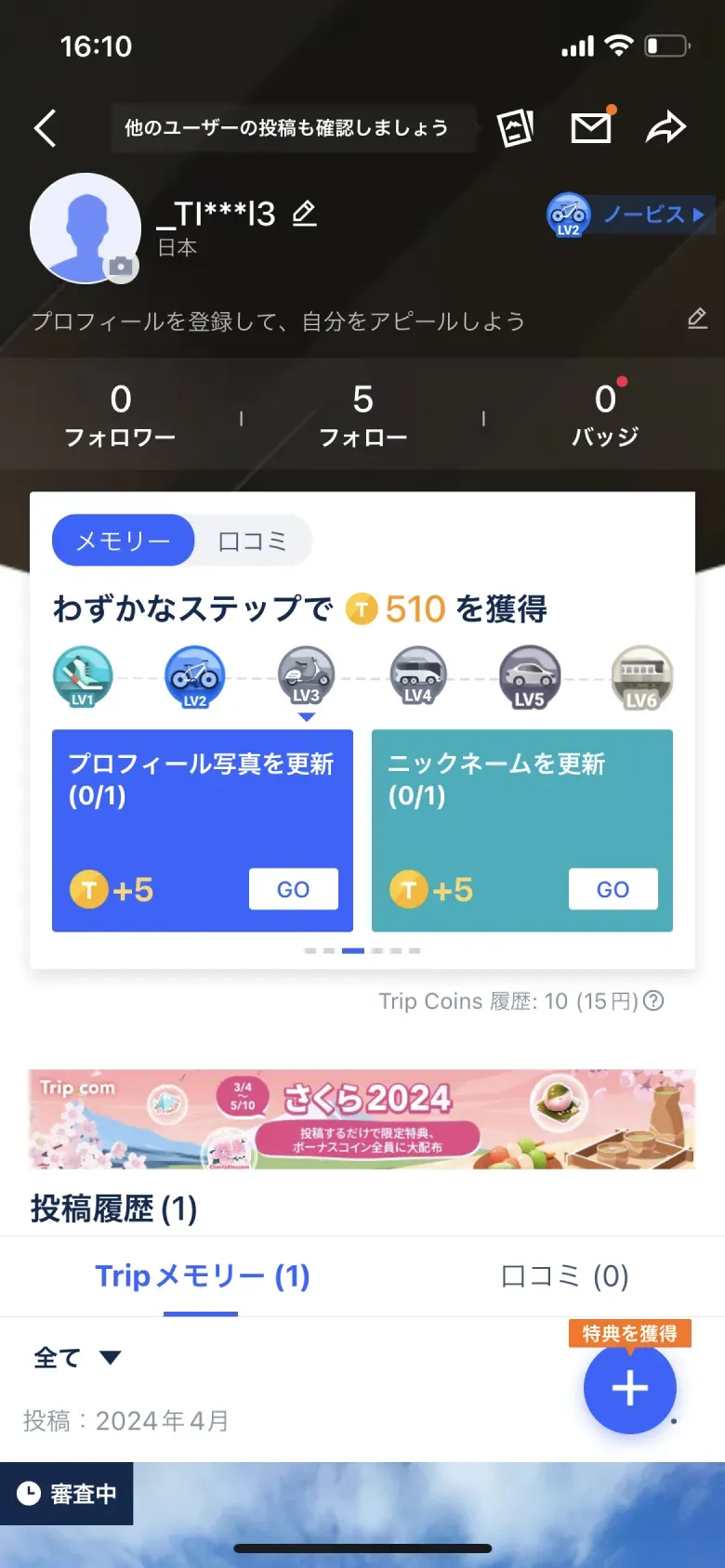Tap the blue plus button to post

(x=629, y=1388)
